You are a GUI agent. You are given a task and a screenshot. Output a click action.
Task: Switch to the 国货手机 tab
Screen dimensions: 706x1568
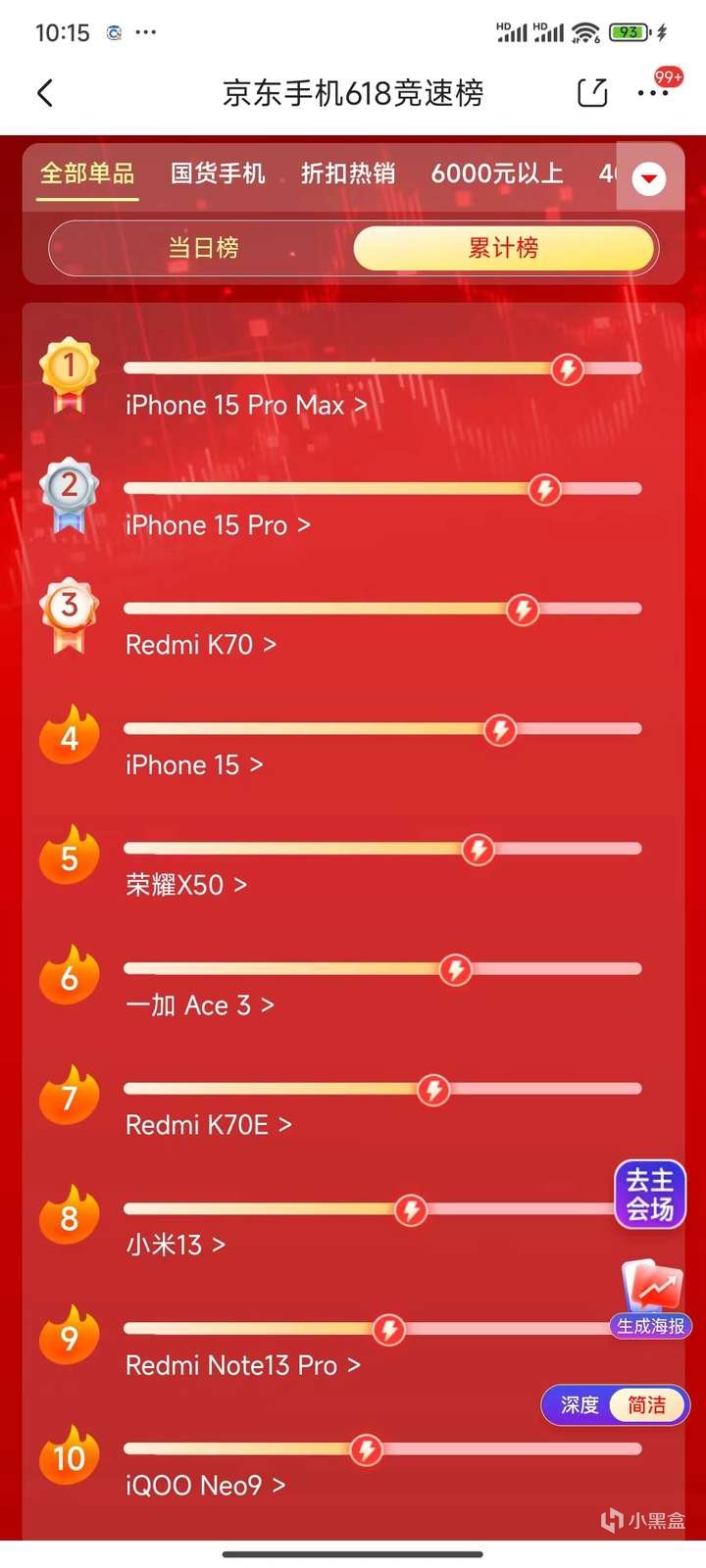tap(218, 173)
